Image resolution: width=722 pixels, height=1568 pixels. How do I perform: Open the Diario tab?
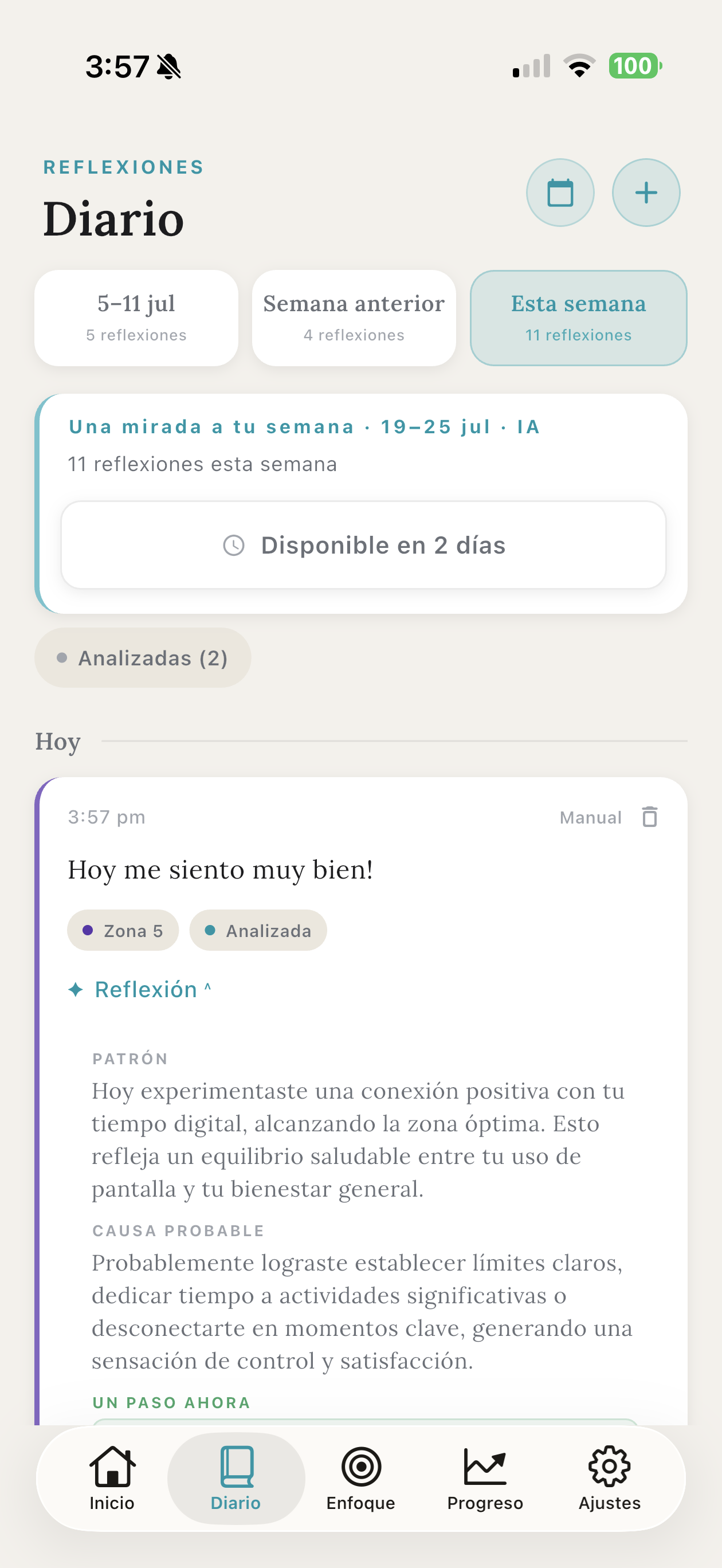236,1478
